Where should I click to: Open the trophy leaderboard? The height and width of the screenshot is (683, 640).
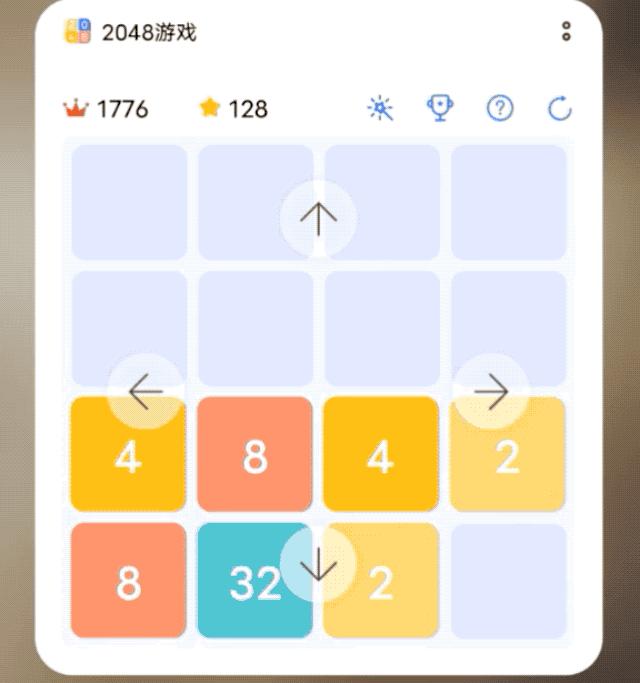tap(440, 108)
